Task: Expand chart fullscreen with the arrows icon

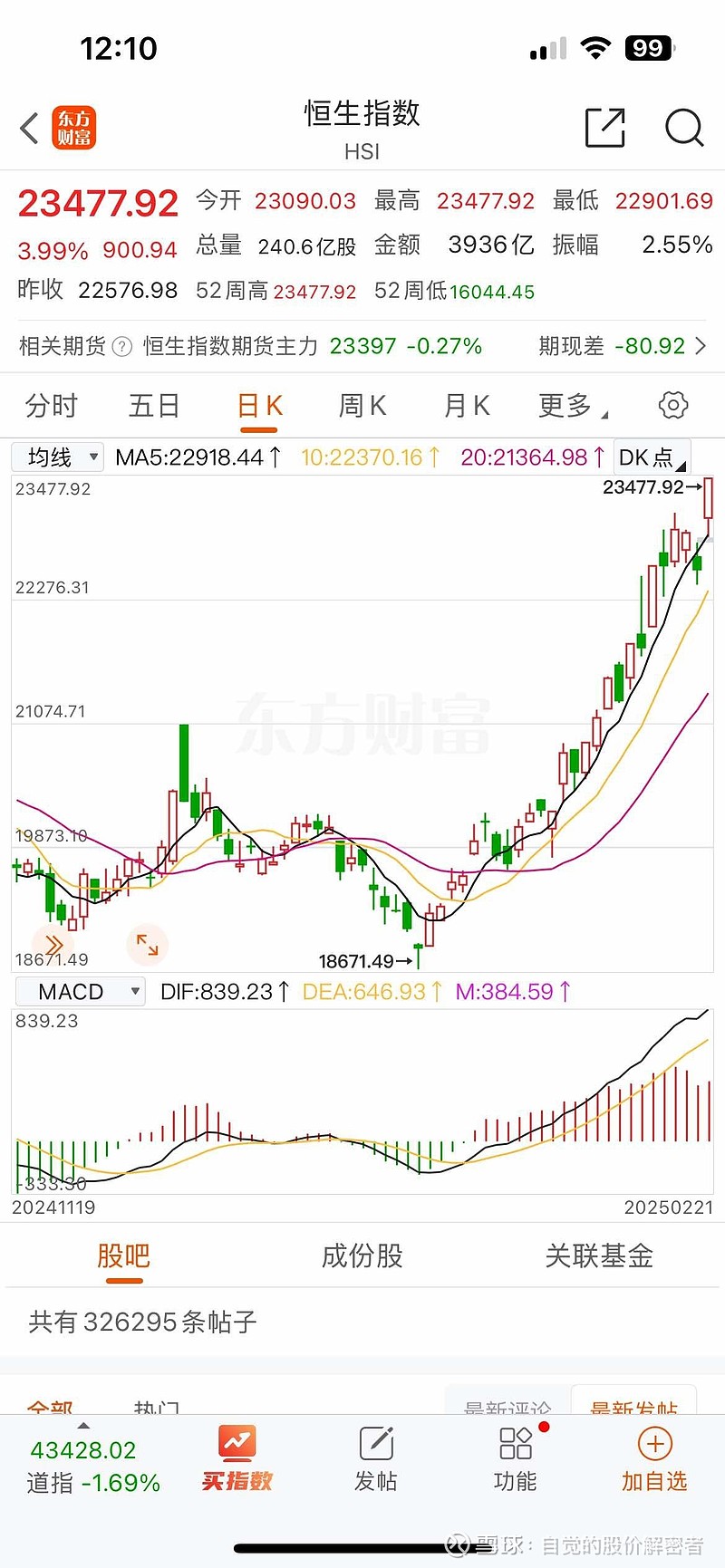Action: click(148, 945)
